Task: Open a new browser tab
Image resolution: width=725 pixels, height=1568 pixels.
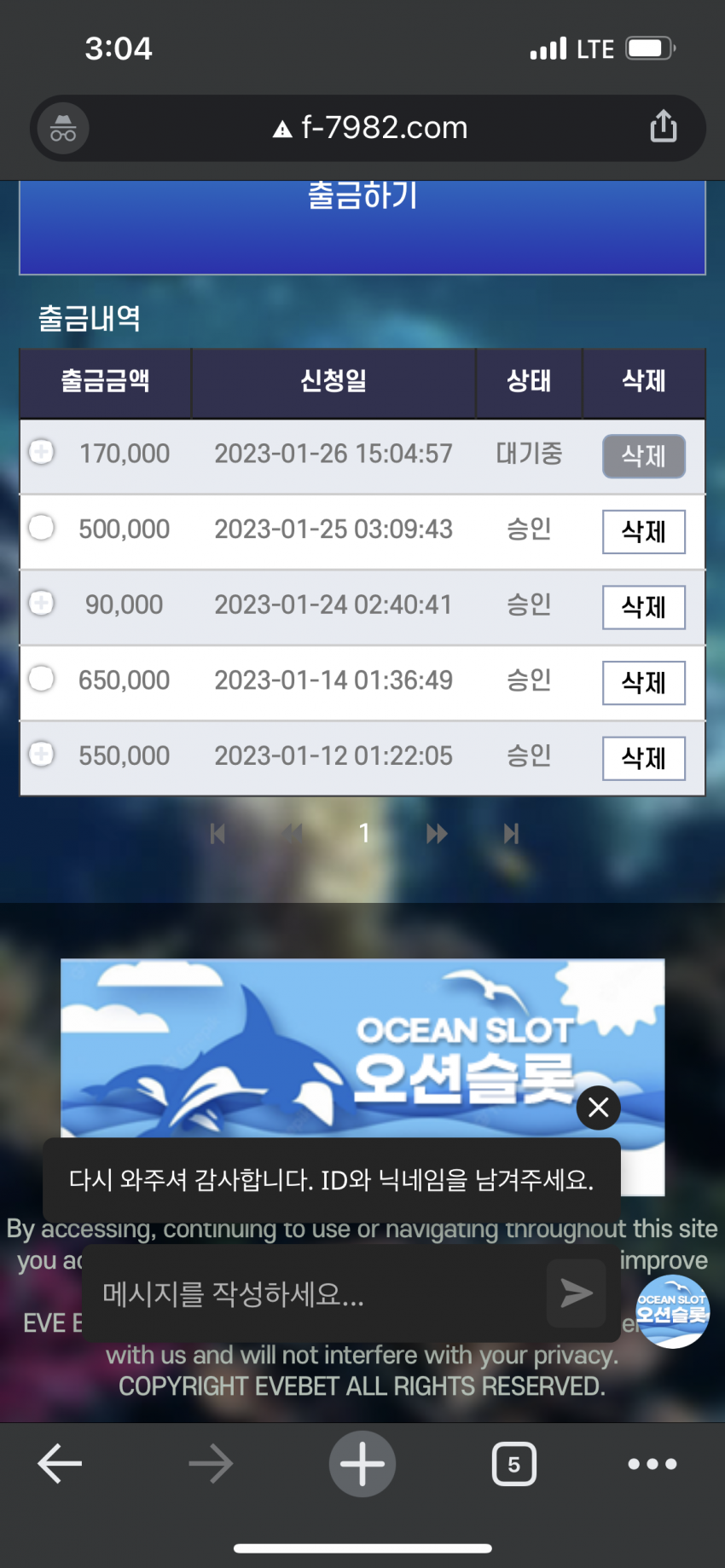Action: click(x=362, y=1464)
